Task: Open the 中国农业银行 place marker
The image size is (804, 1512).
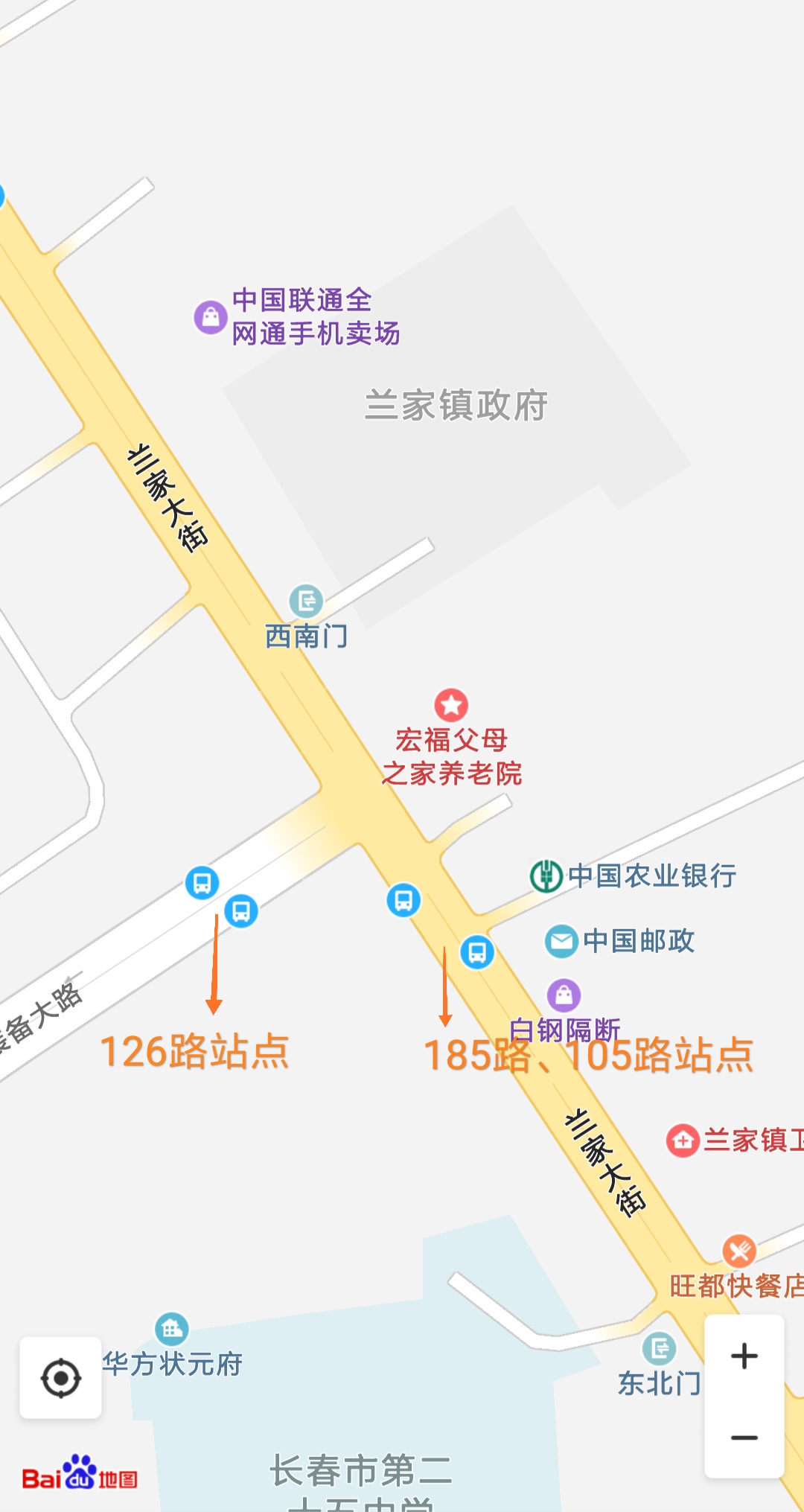Action: click(x=546, y=875)
